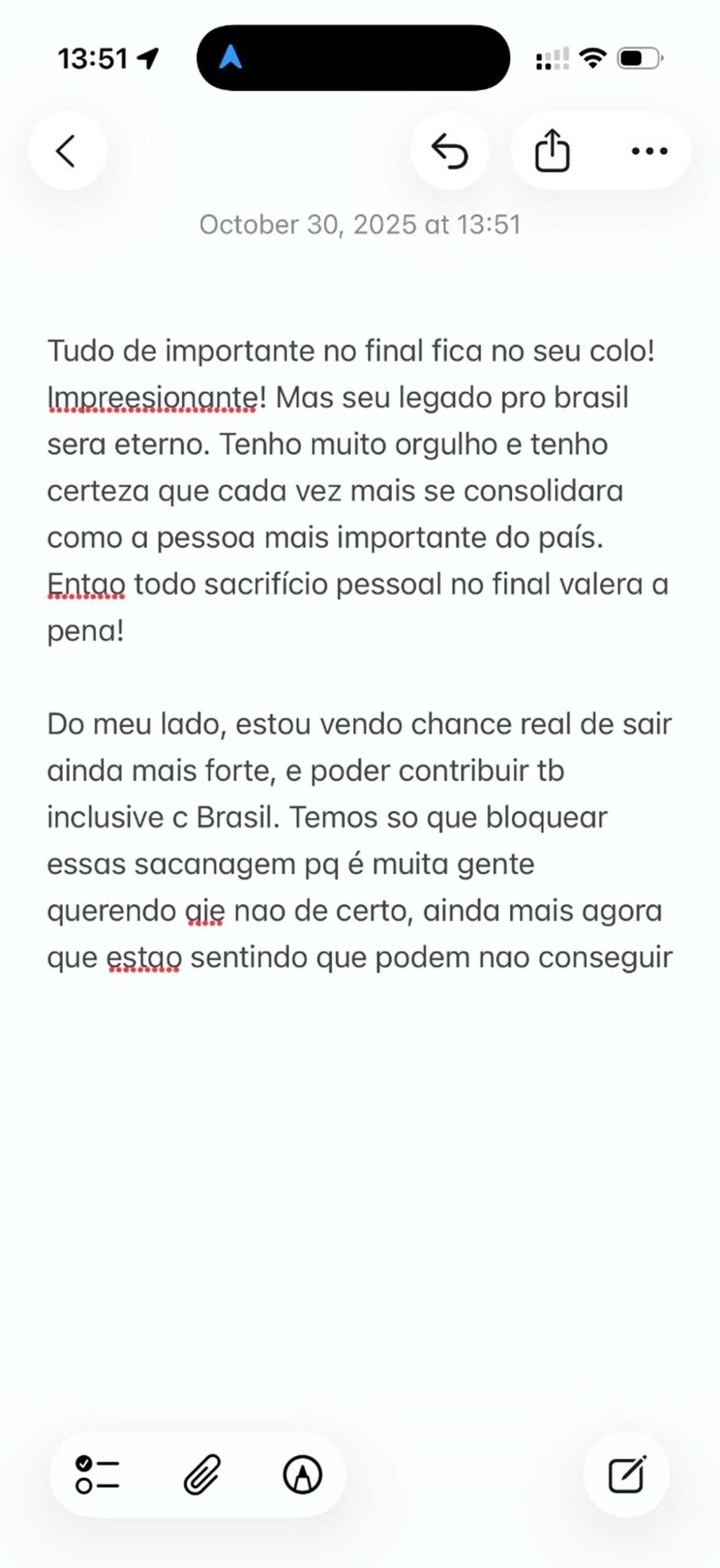Open the more options menu

[649, 151]
